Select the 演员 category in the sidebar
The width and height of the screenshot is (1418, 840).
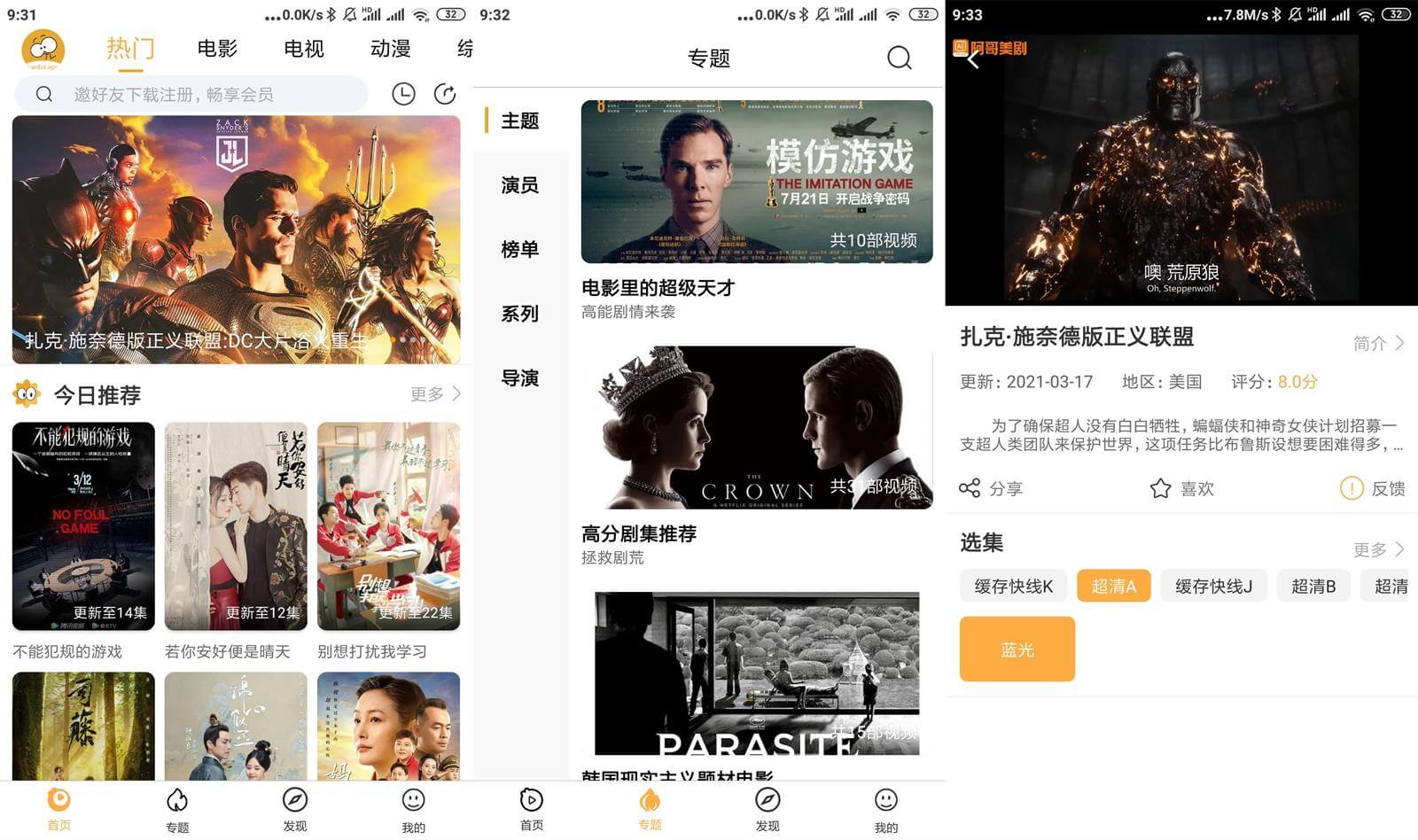[x=520, y=185]
